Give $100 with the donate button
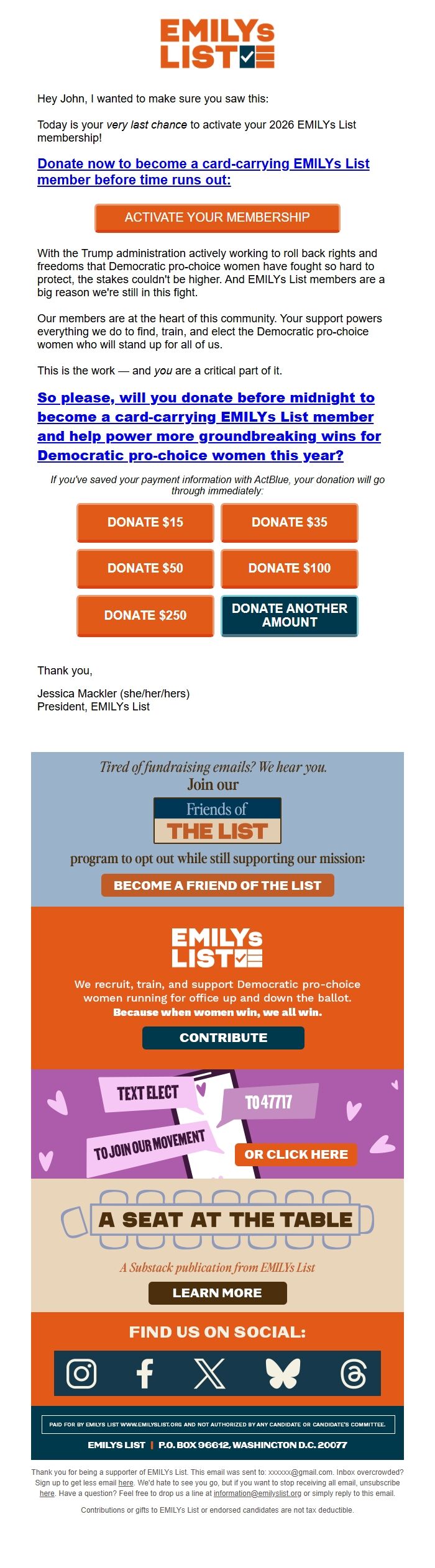The height and width of the screenshot is (1568, 435). coord(289,568)
